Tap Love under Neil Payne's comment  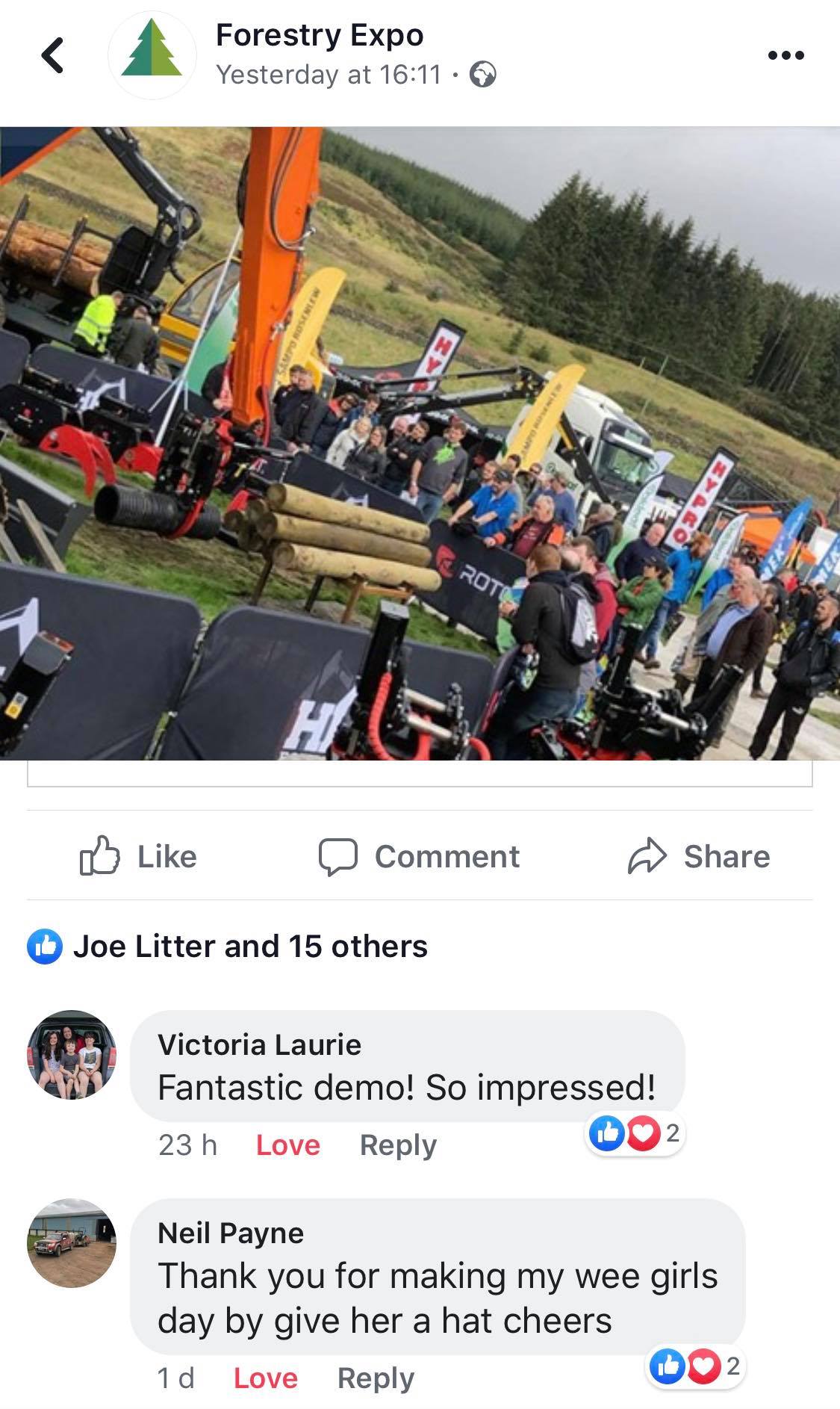point(266,1378)
